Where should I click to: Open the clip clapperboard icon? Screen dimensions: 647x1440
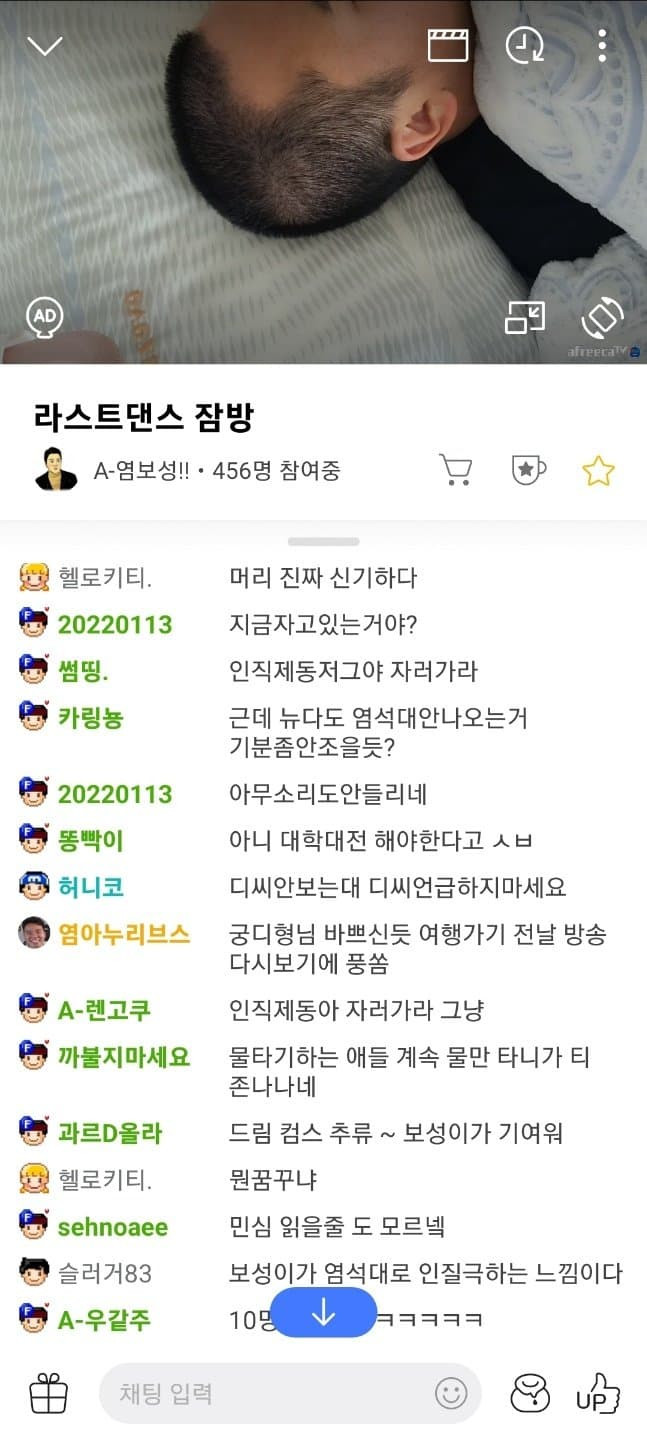tap(448, 45)
